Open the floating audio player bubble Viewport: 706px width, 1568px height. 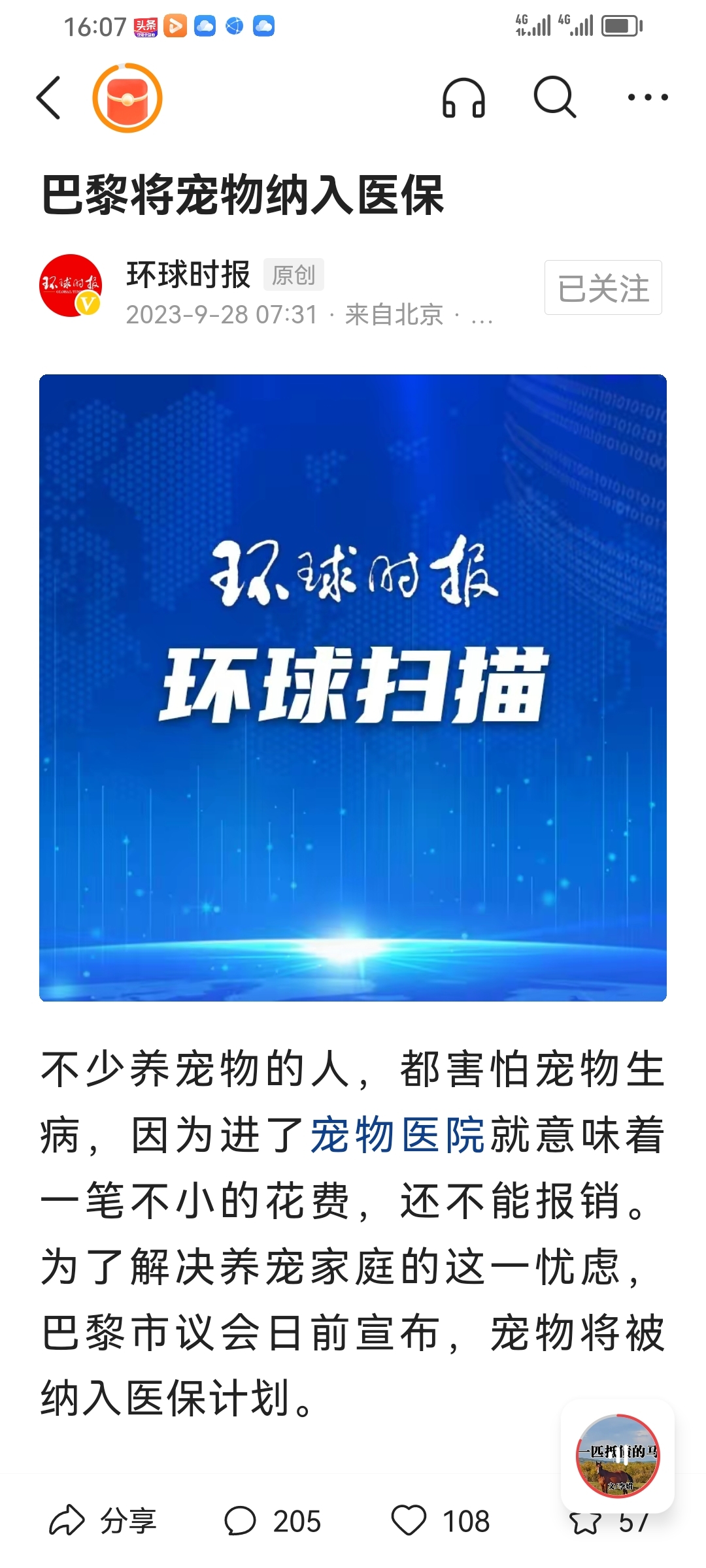click(617, 1456)
